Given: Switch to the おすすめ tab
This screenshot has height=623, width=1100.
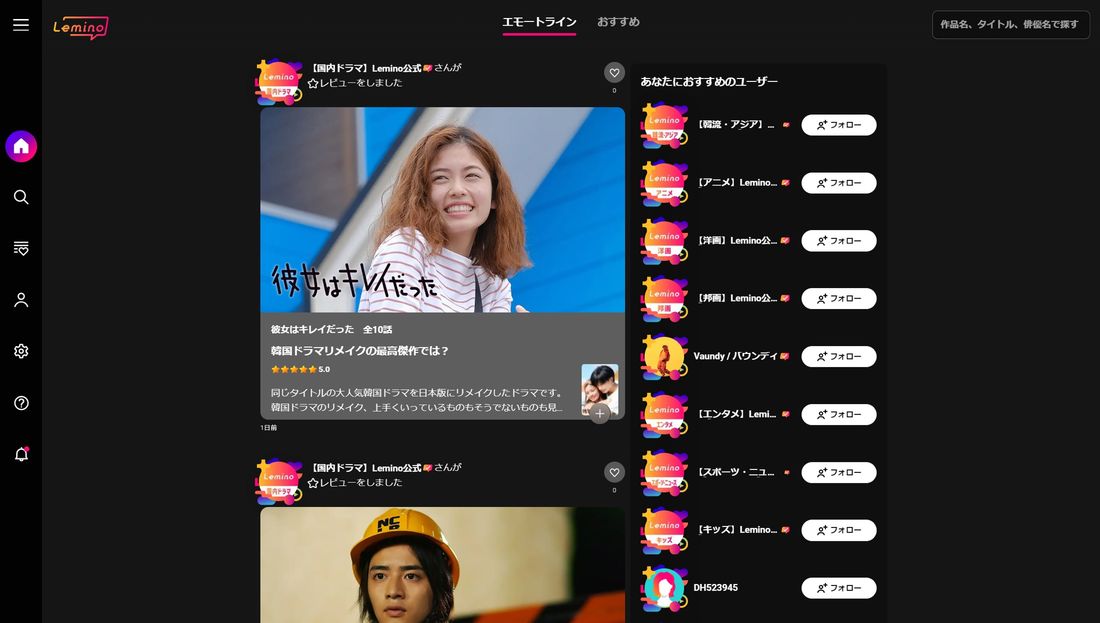Looking at the screenshot, I should (618, 22).
